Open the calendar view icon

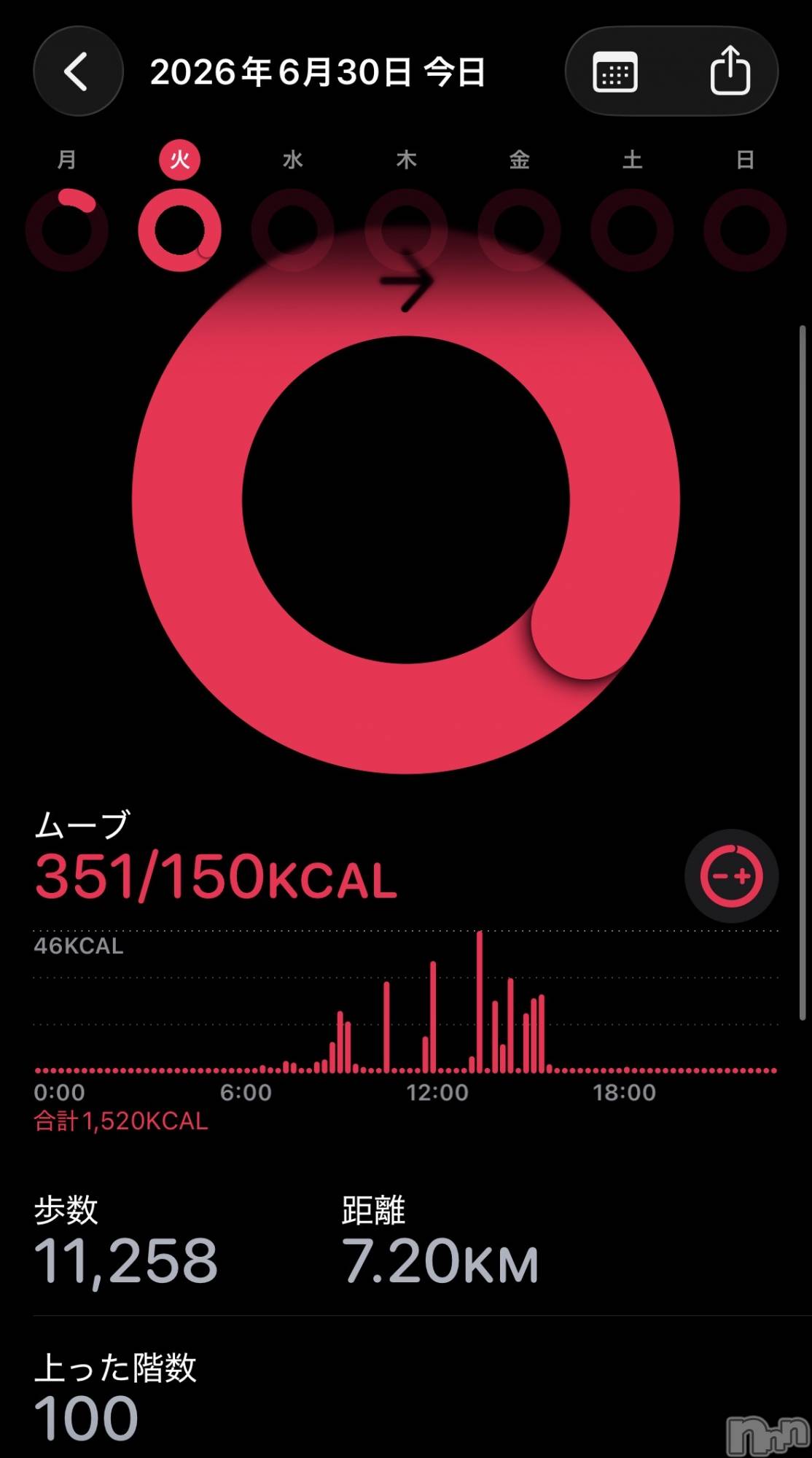pos(615,71)
